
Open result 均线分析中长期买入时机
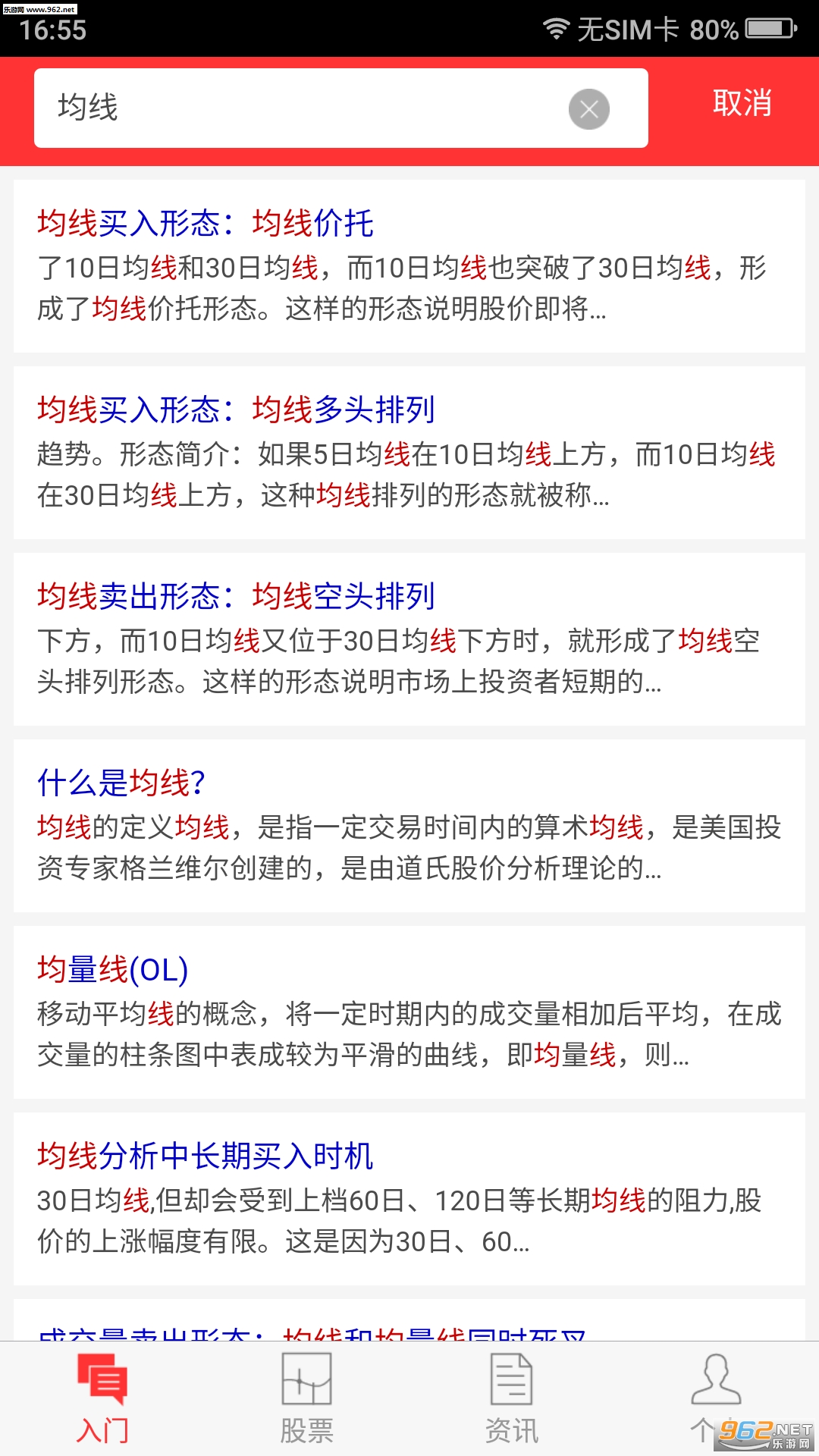point(409,1199)
